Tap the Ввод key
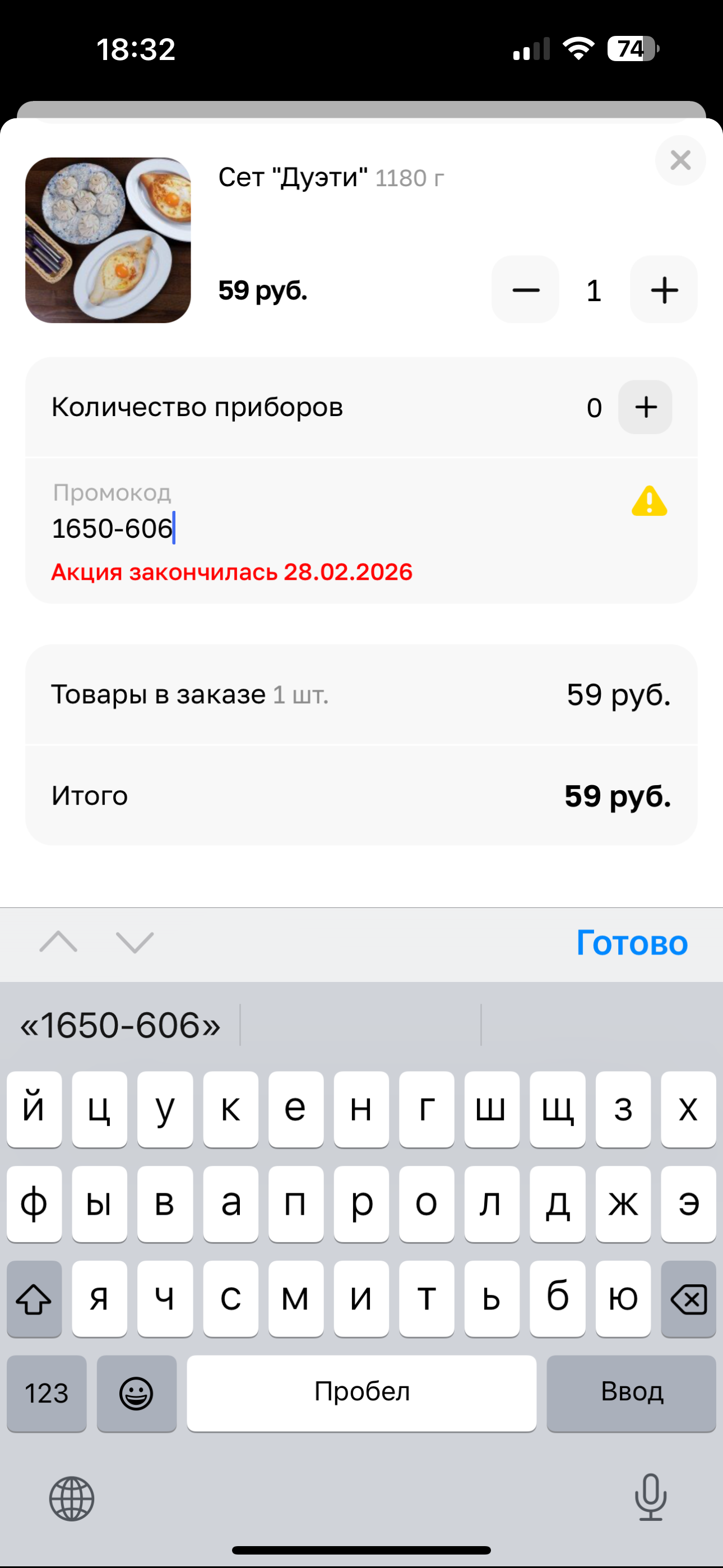Image resolution: width=723 pixels, height=1568 pixels. 631,1393
